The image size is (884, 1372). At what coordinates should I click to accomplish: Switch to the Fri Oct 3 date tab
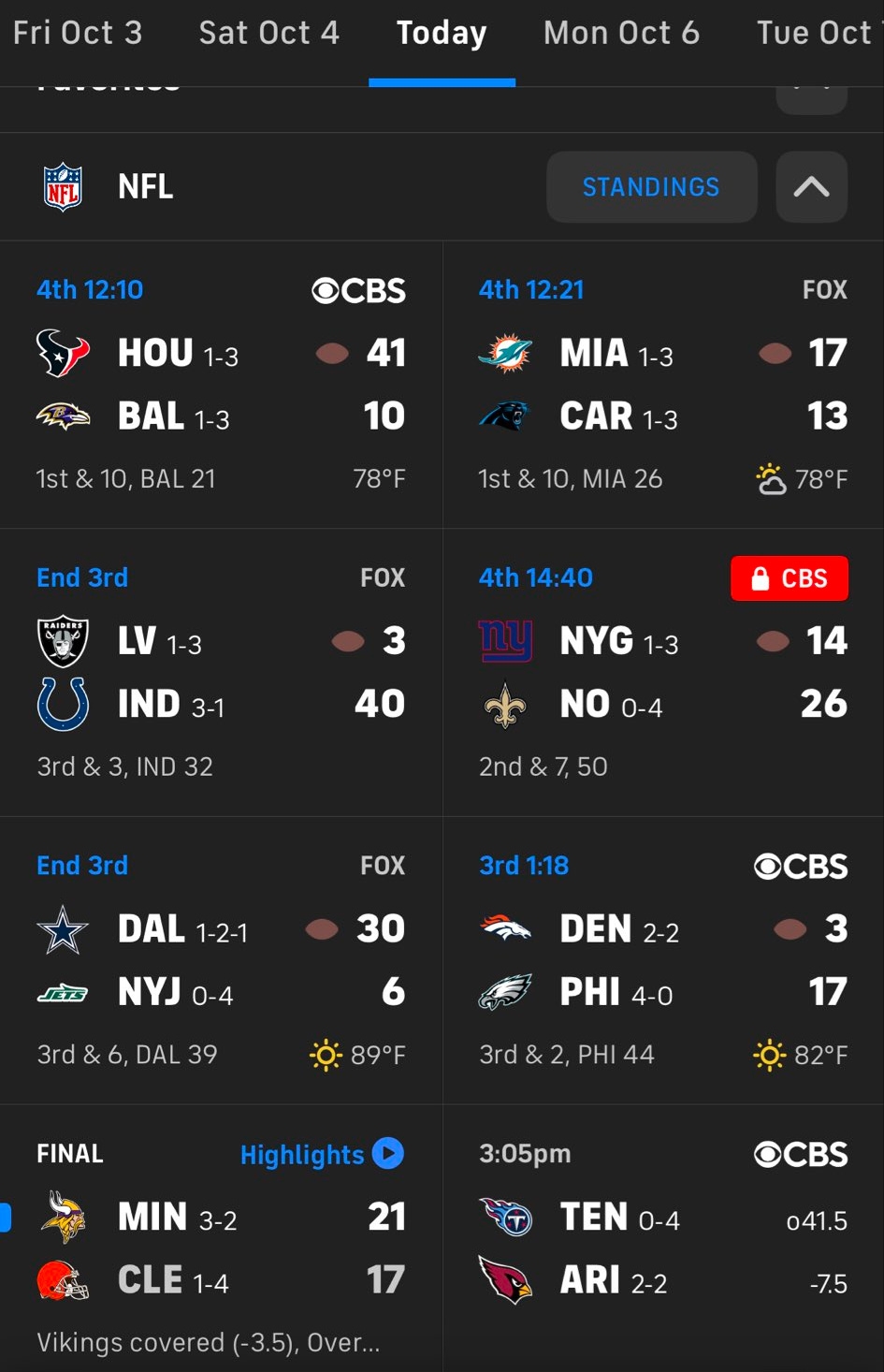(x=78, y=34)
